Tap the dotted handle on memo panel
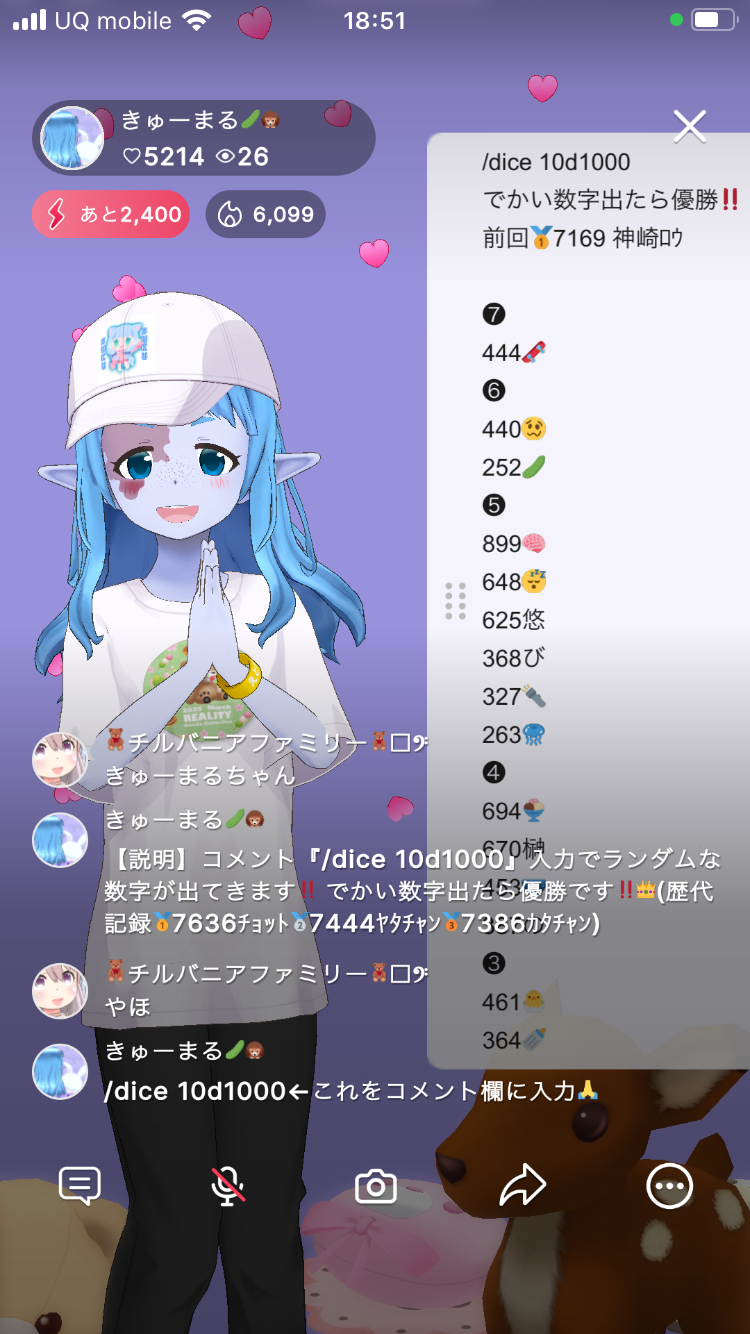Screen dimensions: 750x1334 455,601
